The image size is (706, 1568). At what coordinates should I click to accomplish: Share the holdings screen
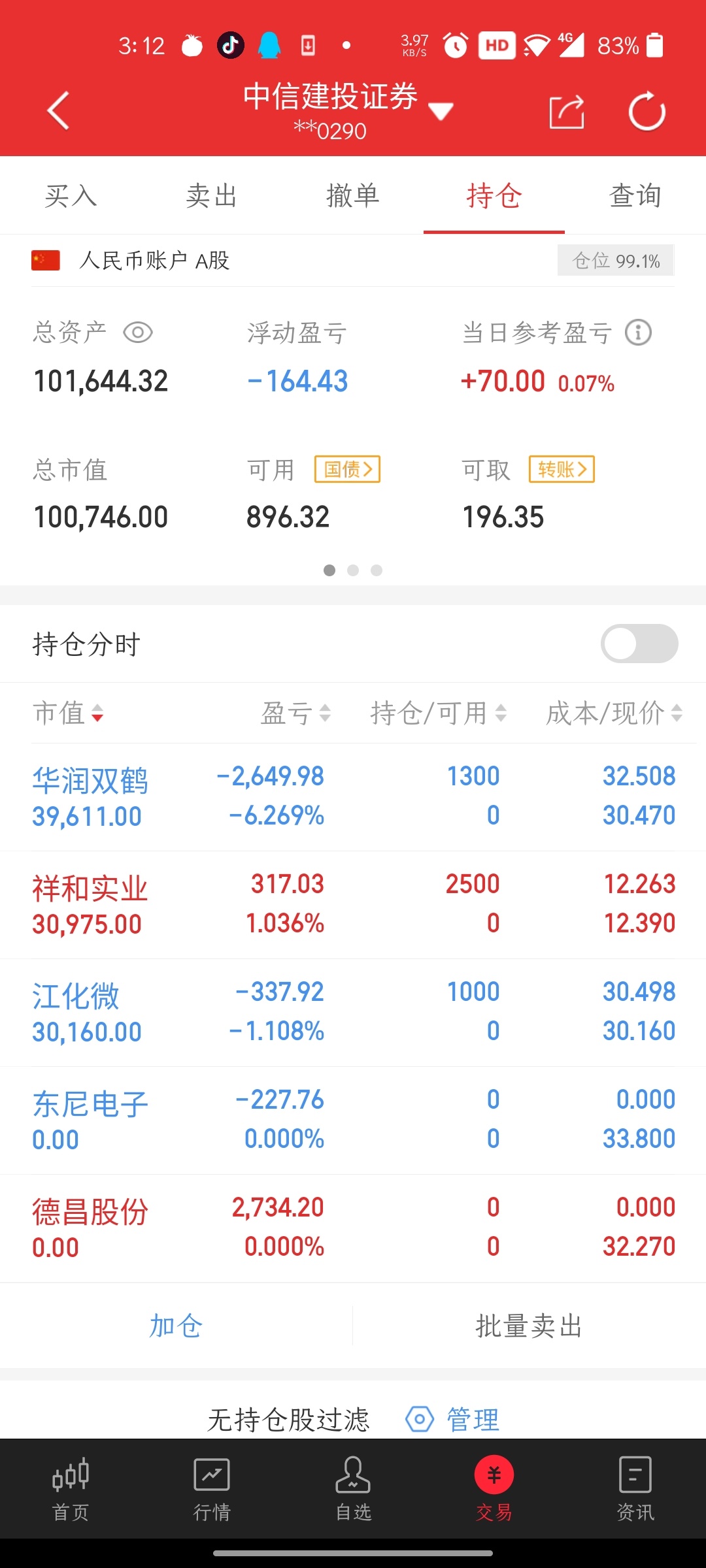566,112
